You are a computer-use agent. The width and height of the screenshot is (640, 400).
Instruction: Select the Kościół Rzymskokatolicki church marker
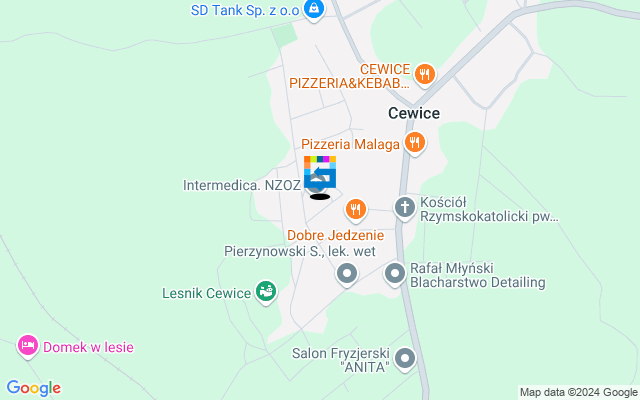404,208
